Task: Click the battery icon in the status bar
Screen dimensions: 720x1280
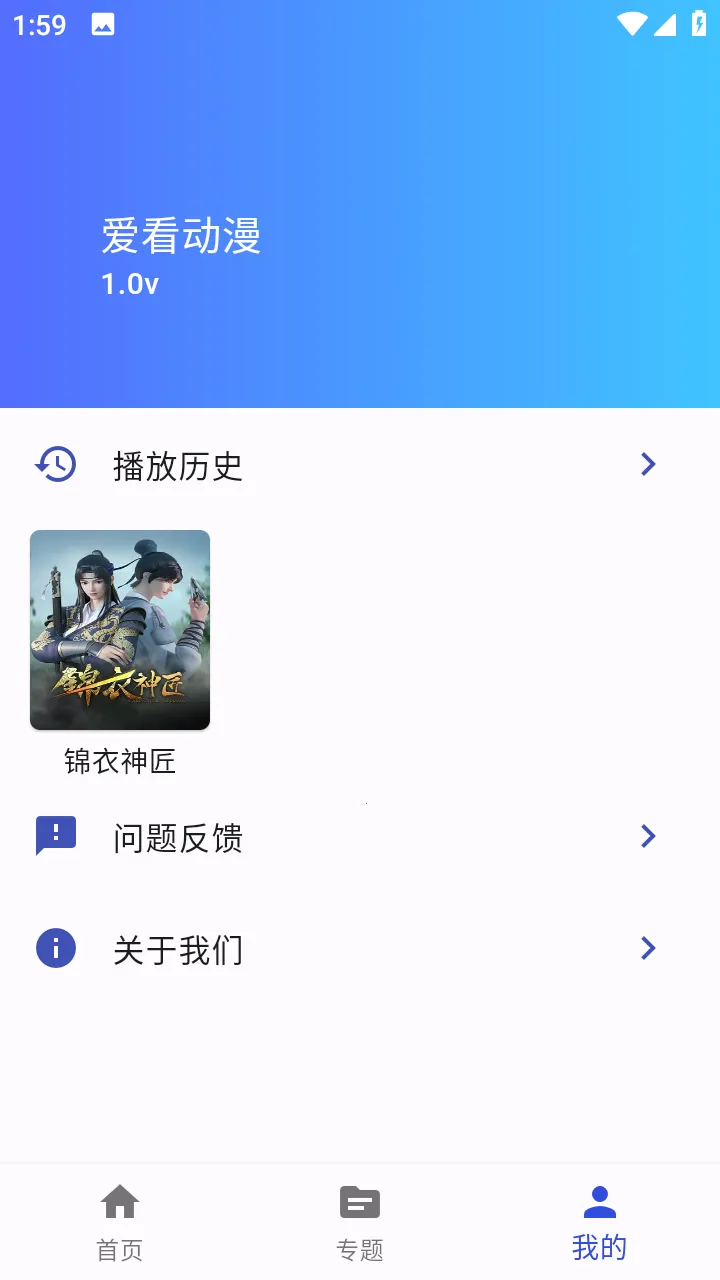Action: tap(699, 25)
